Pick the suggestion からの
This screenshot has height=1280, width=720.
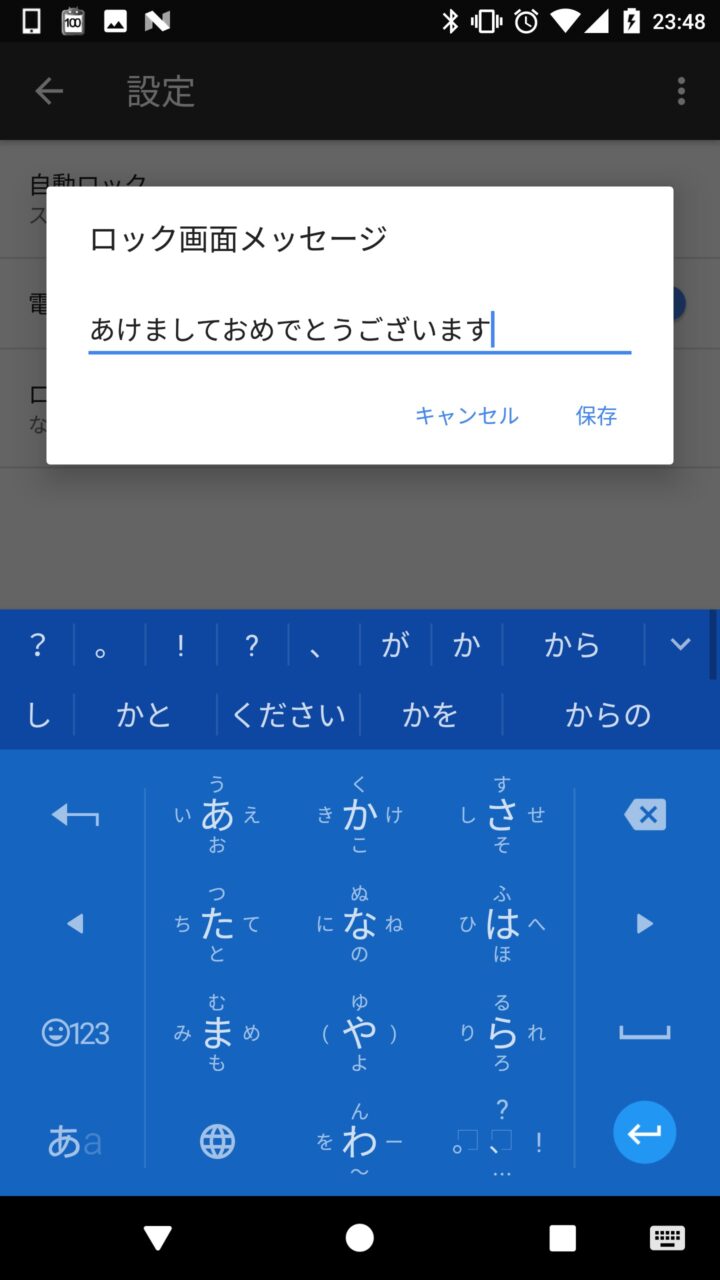click(x=607, y=715)
